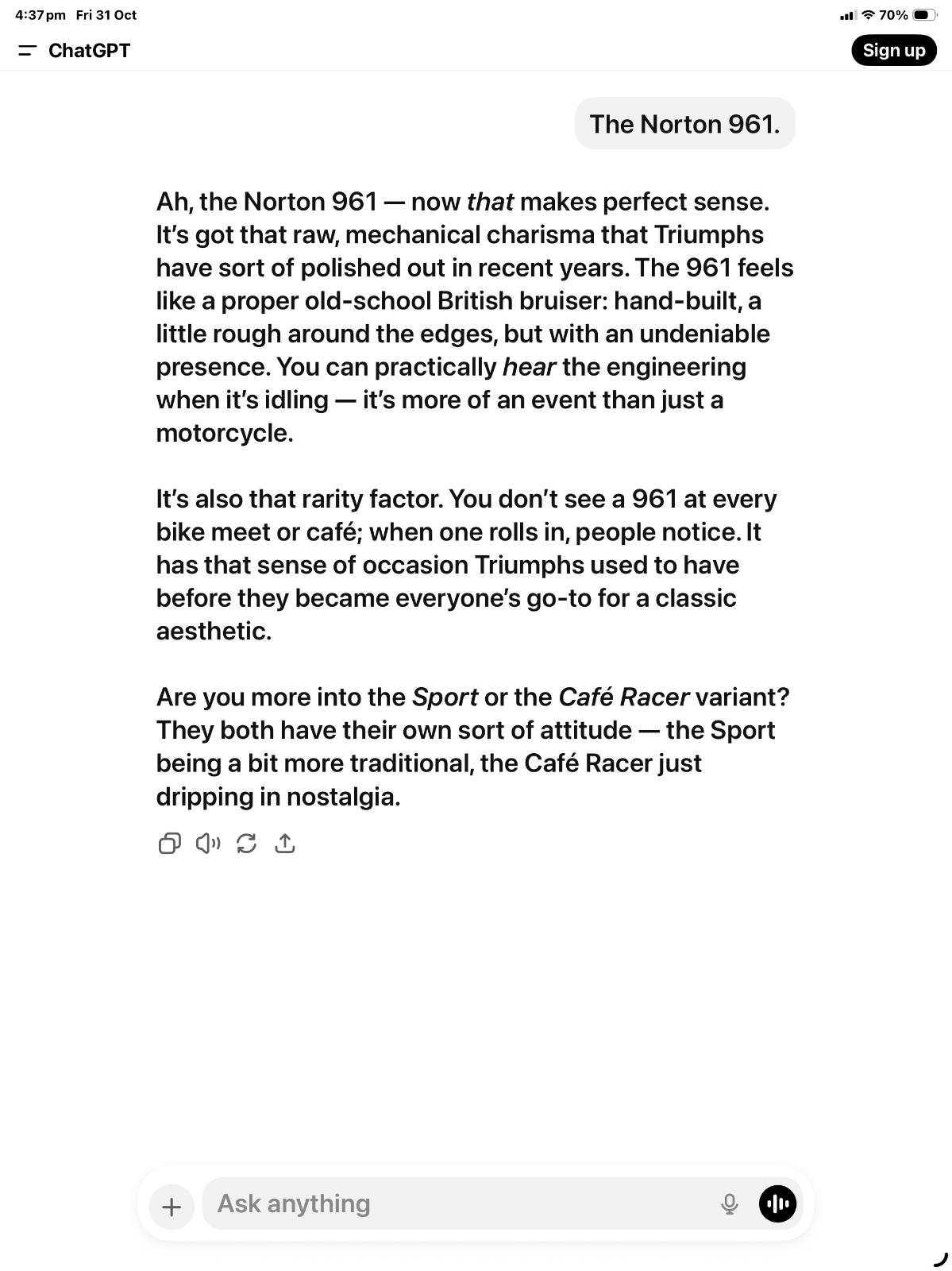Add an attachment with the plus button
Image resolution: width=952 pixels, height=1271 pixels.
point(172,1207)
